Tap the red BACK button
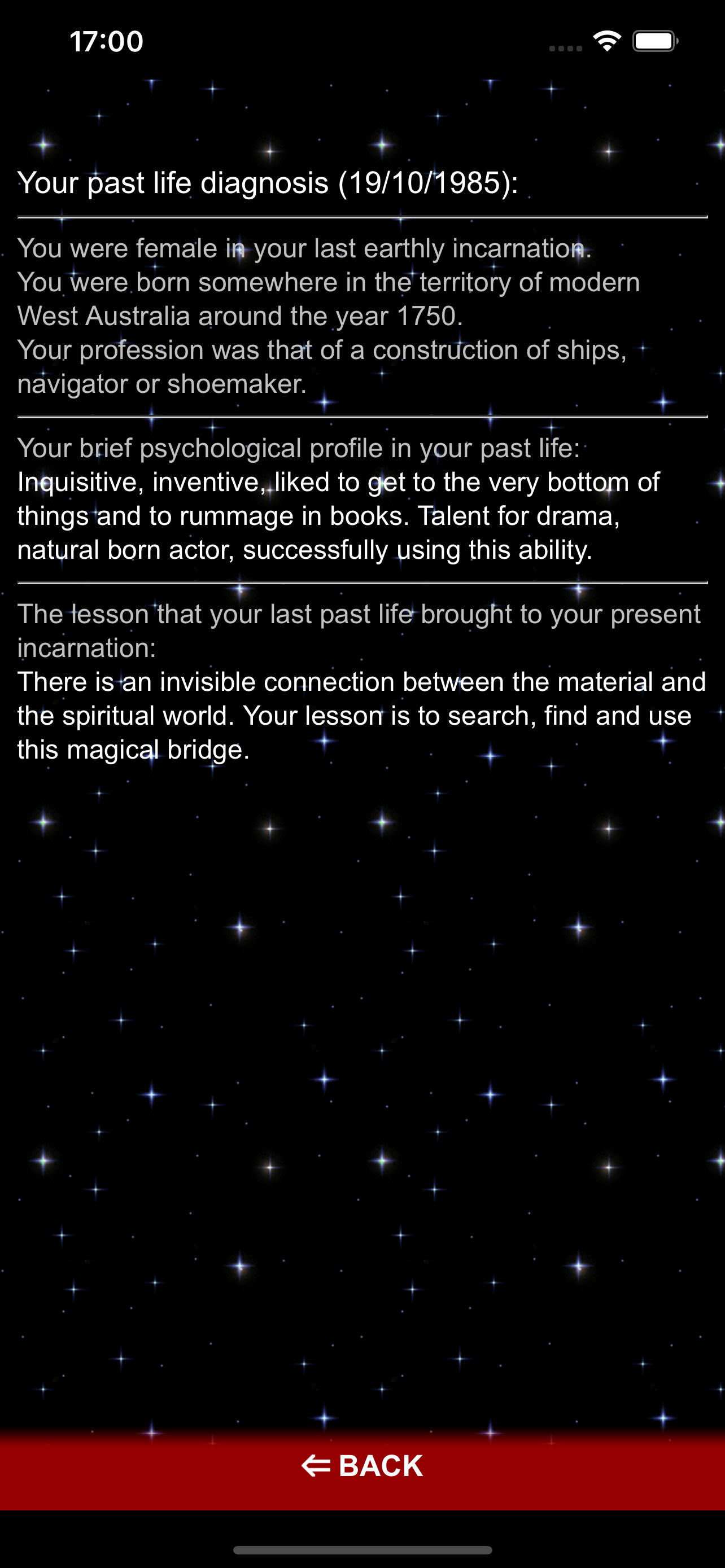The height and width of the screenshot is (1568, 725). 362,1466
